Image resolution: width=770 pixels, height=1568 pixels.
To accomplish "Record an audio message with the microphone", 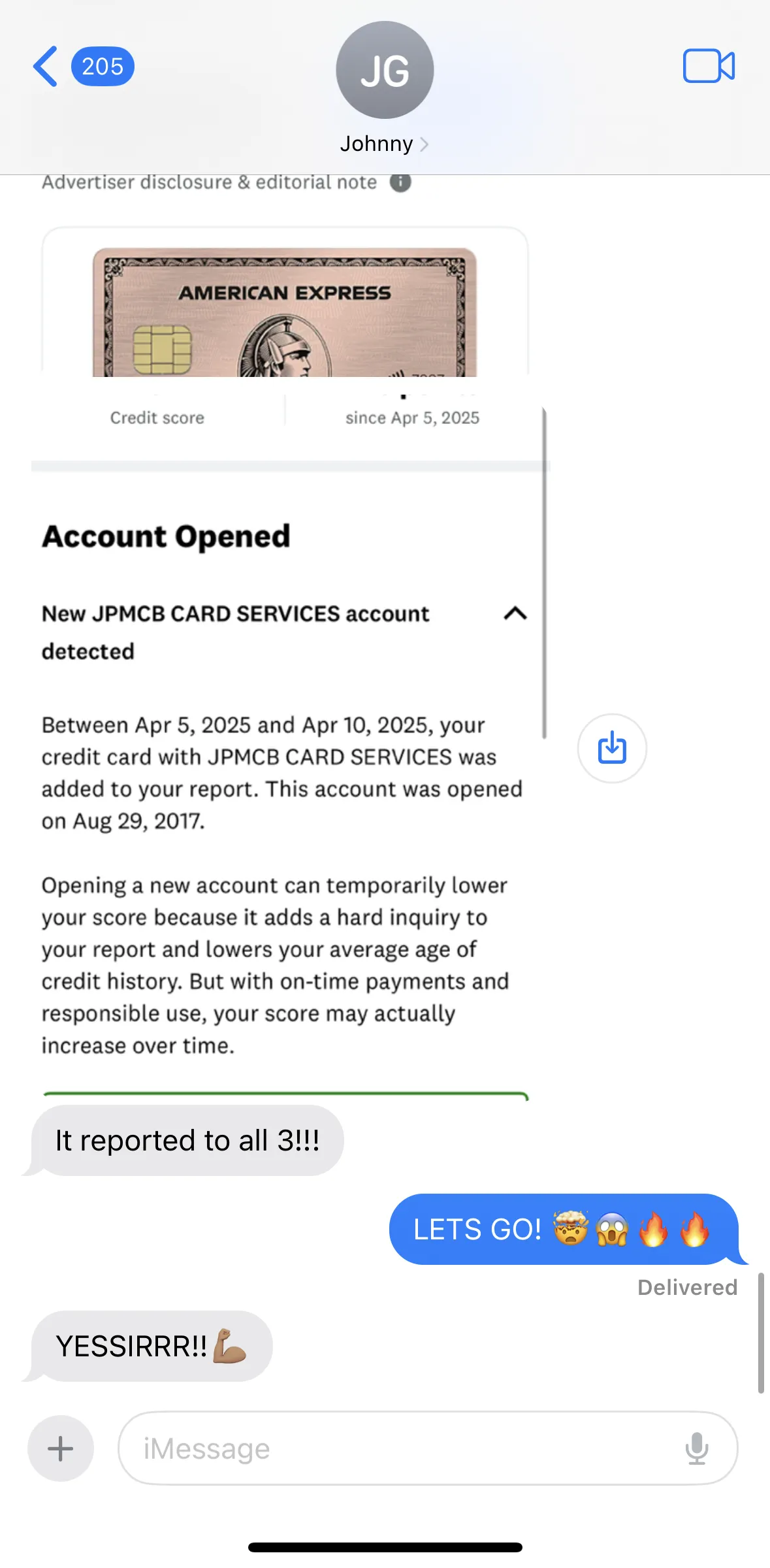I will click(697, 1448).
